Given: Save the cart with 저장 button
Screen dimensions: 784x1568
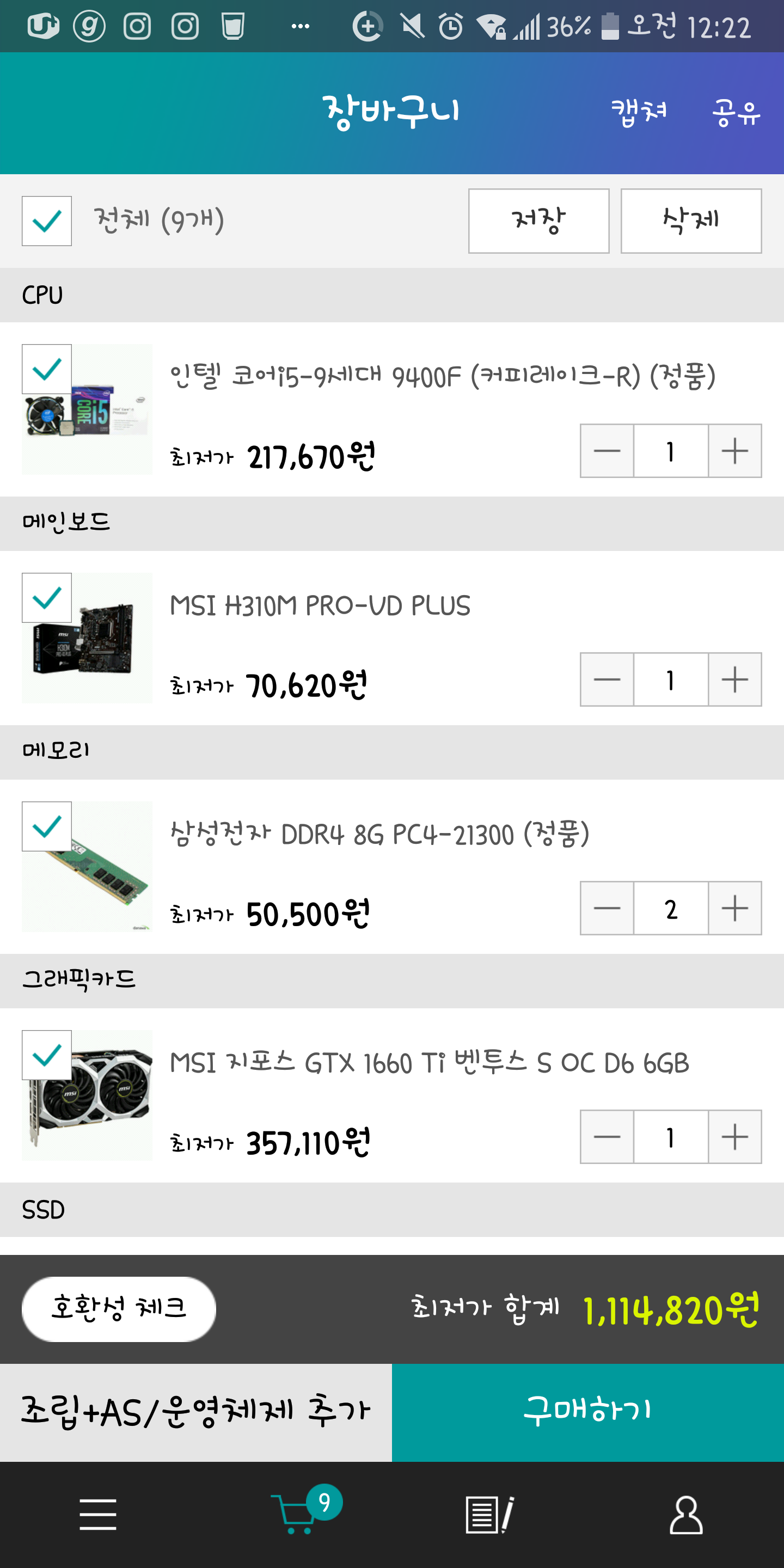Looking at the screenshot, I should pos(538,221).
